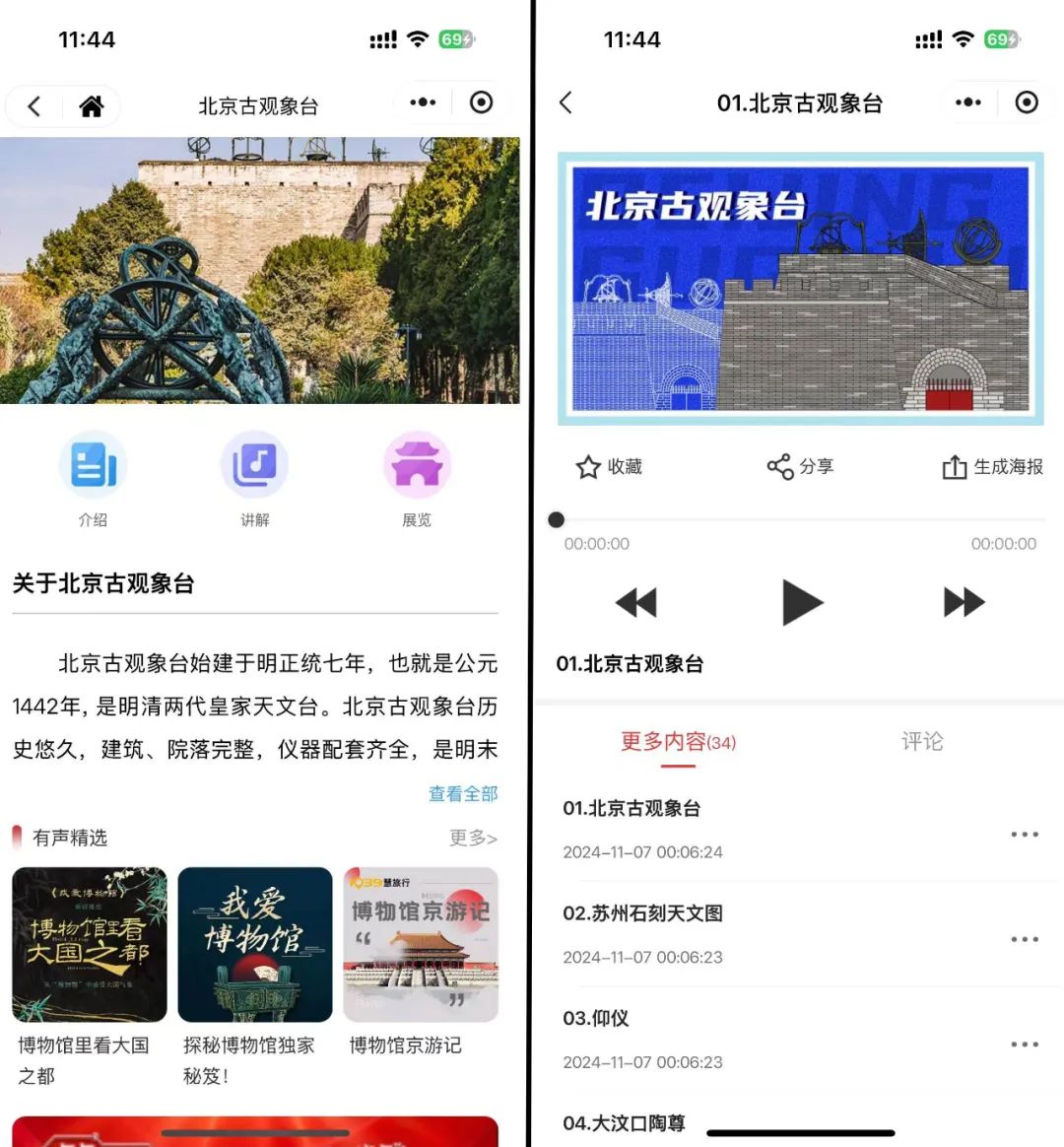Play the audio track
The image size is (1064, 1147).
[801, 603]
